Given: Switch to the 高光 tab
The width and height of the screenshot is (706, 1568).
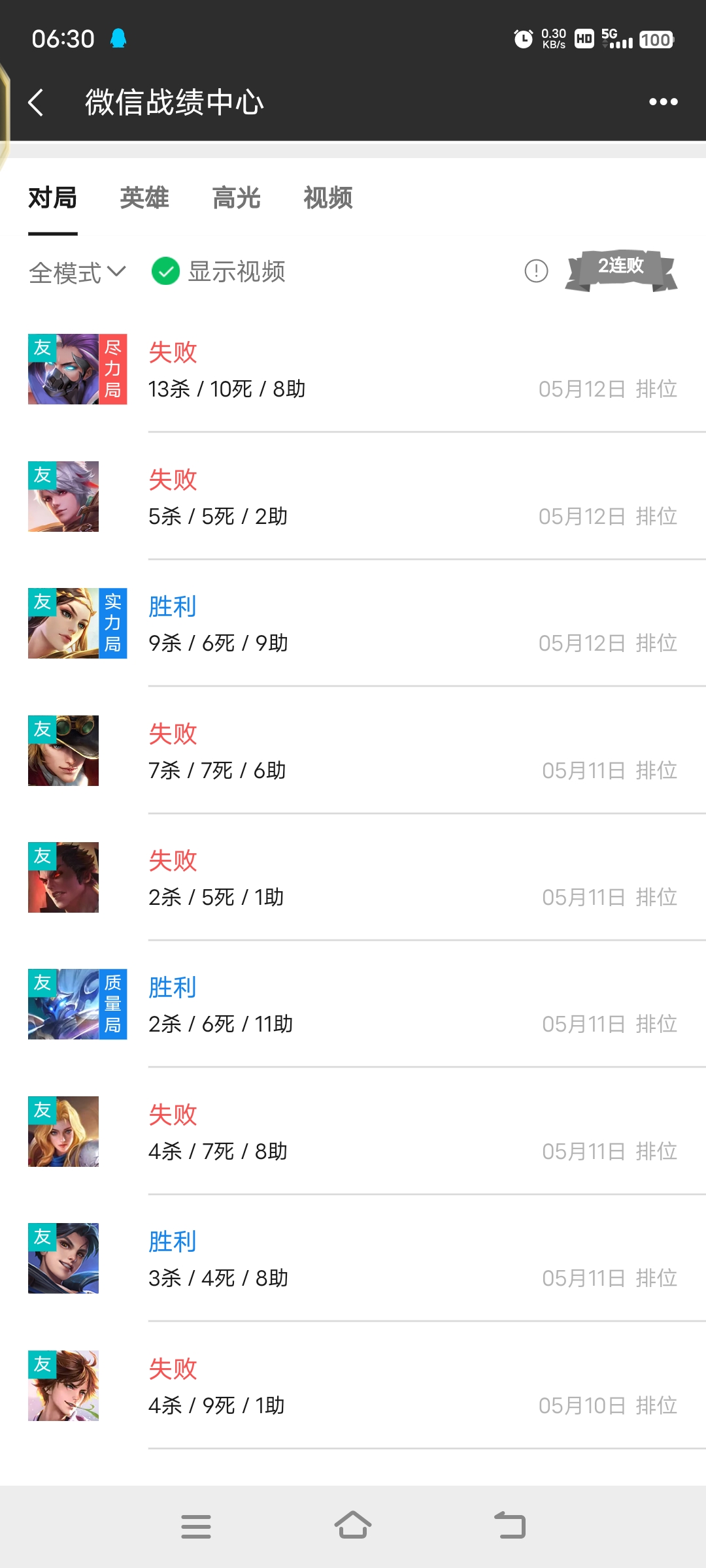Looking at the screenshot, I should point(236,198).
